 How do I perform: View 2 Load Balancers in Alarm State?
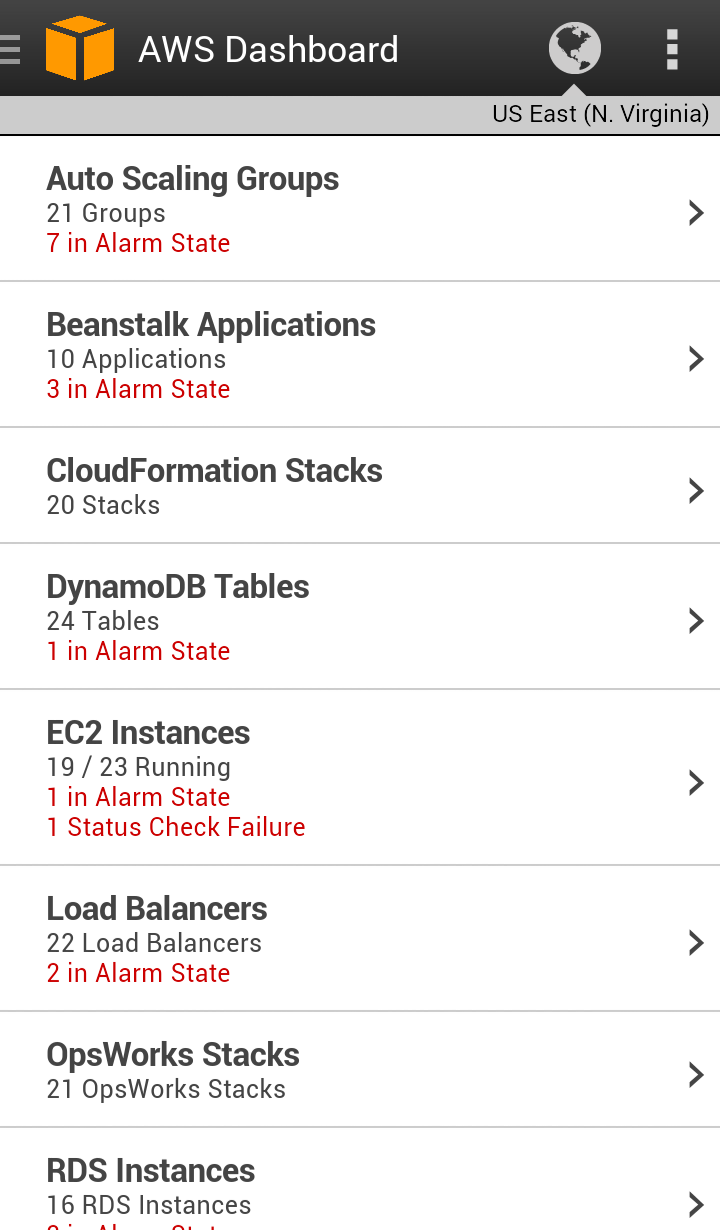pos(138,973)
